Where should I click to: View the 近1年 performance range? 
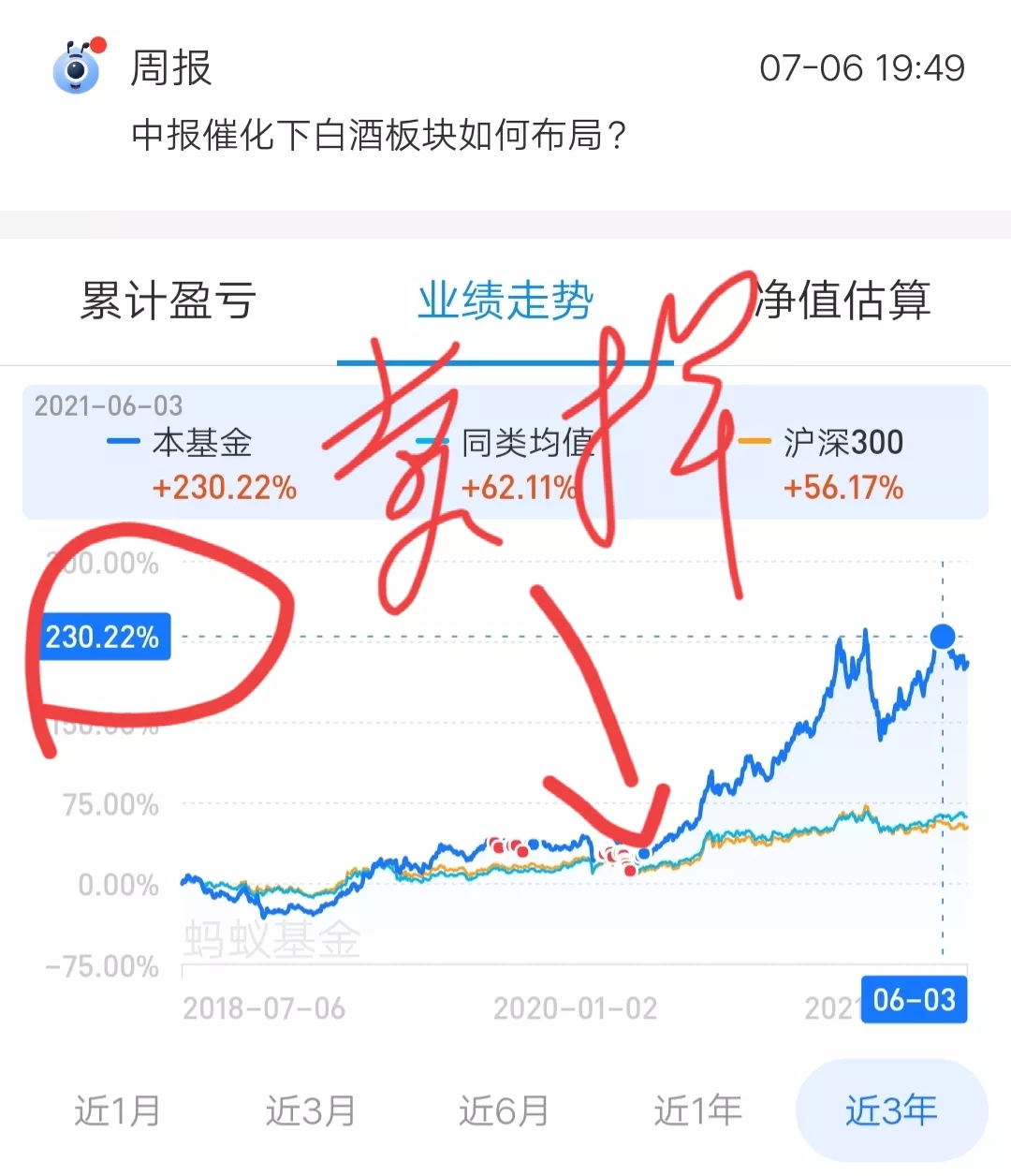pos(697,1110)
